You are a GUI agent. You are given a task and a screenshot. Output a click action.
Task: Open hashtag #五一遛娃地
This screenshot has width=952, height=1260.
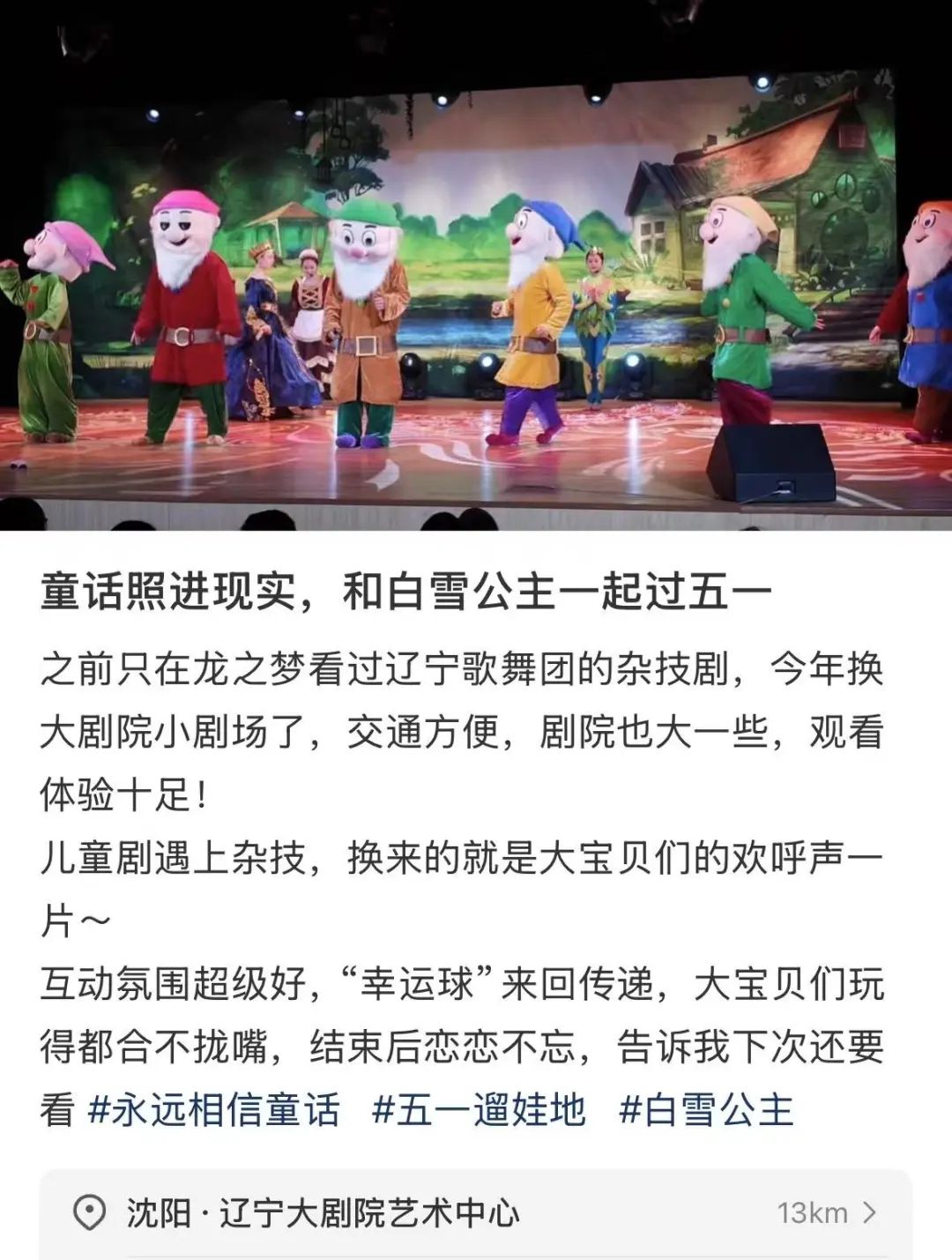pos(479,1109)
